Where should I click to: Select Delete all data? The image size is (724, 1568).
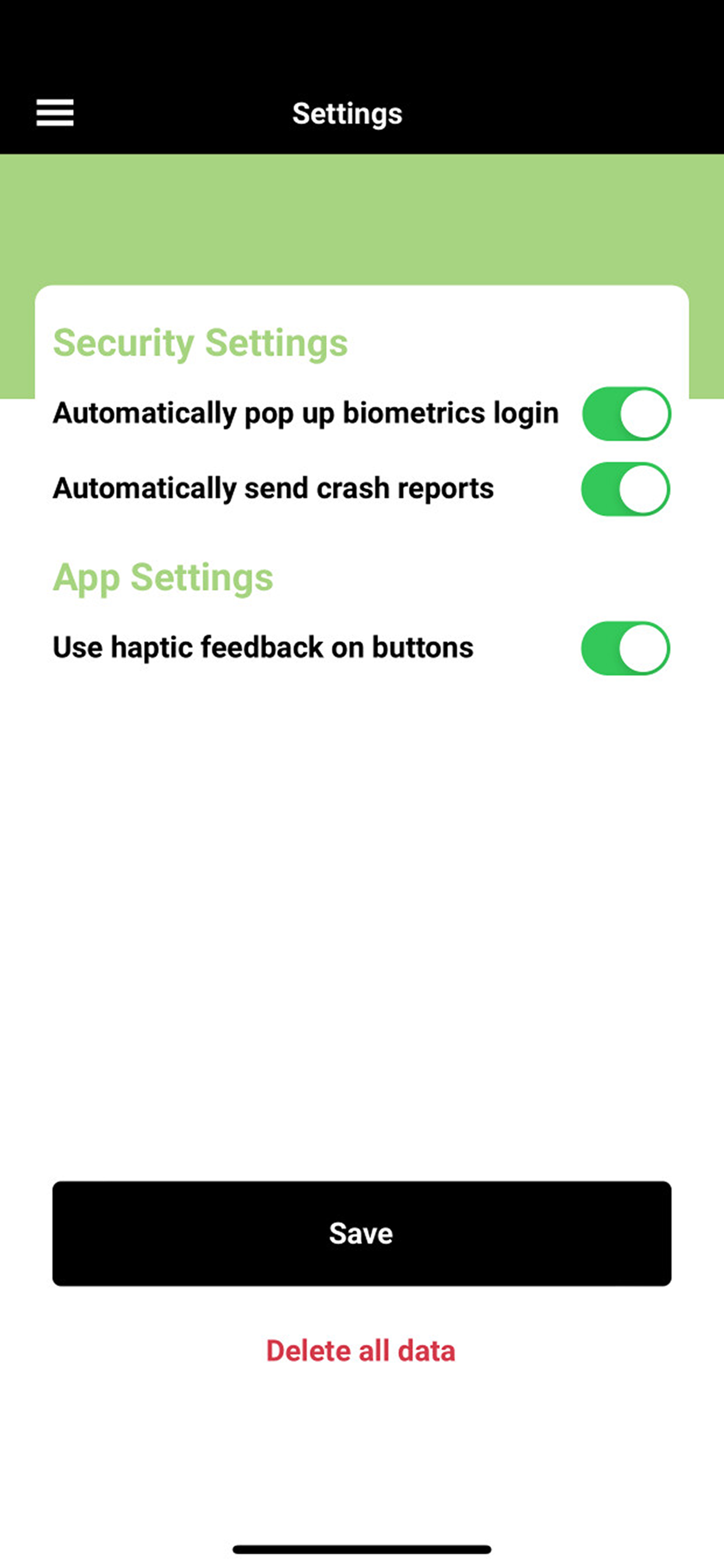[361, 1350]
